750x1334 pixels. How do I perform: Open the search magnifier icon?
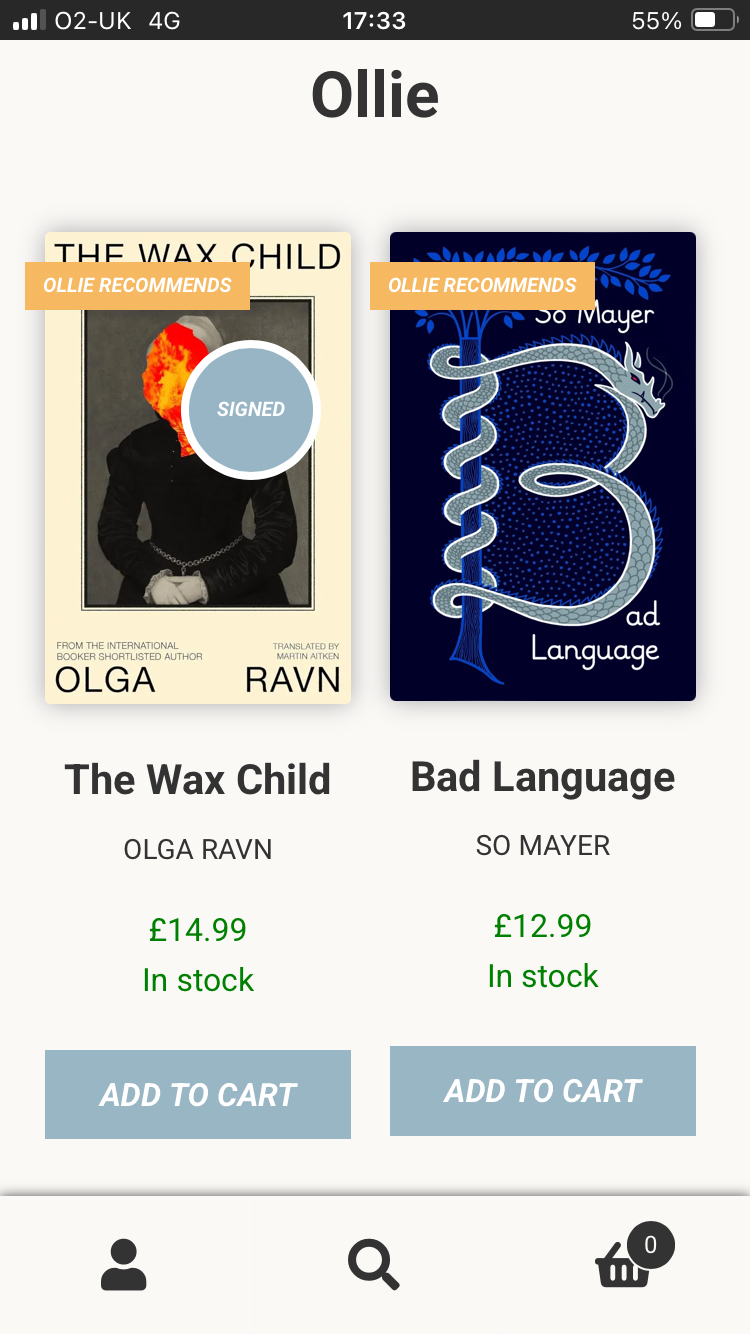coord(374,1265)
